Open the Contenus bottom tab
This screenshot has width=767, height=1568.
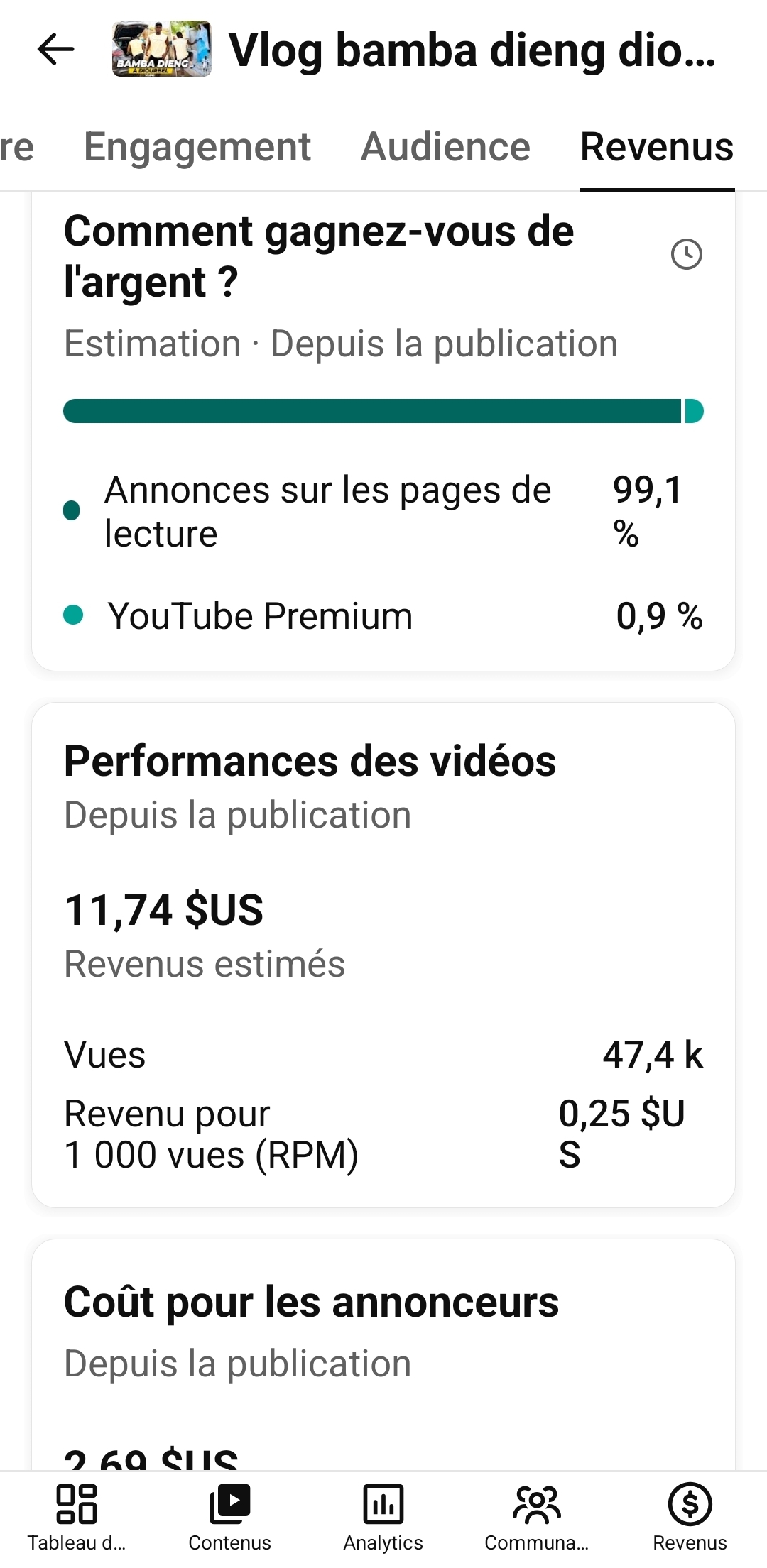point(230,1518)
